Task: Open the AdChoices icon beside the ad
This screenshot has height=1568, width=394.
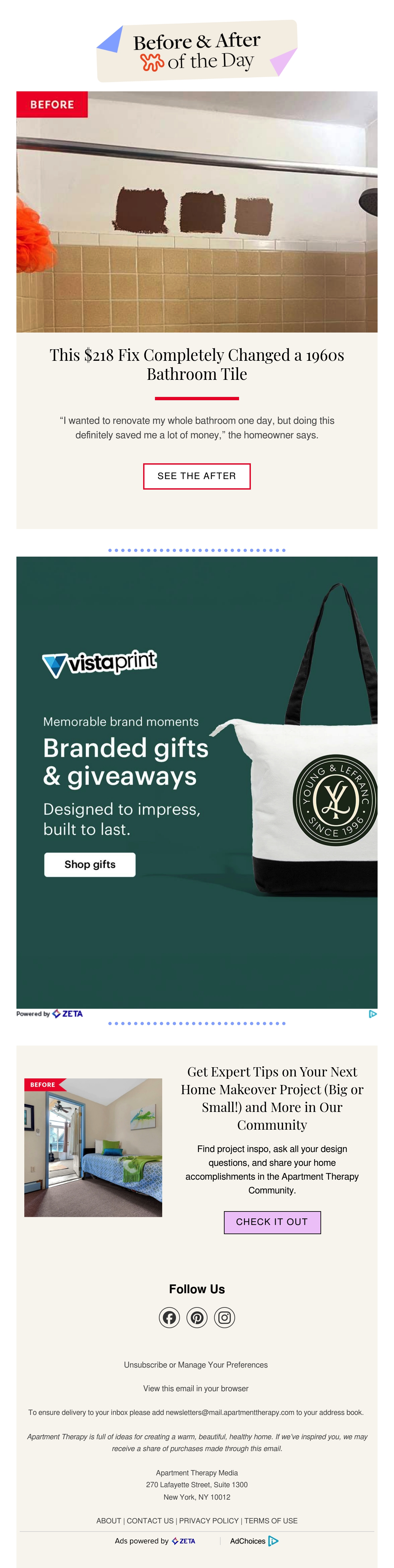Action: (x=373, y=1014)
